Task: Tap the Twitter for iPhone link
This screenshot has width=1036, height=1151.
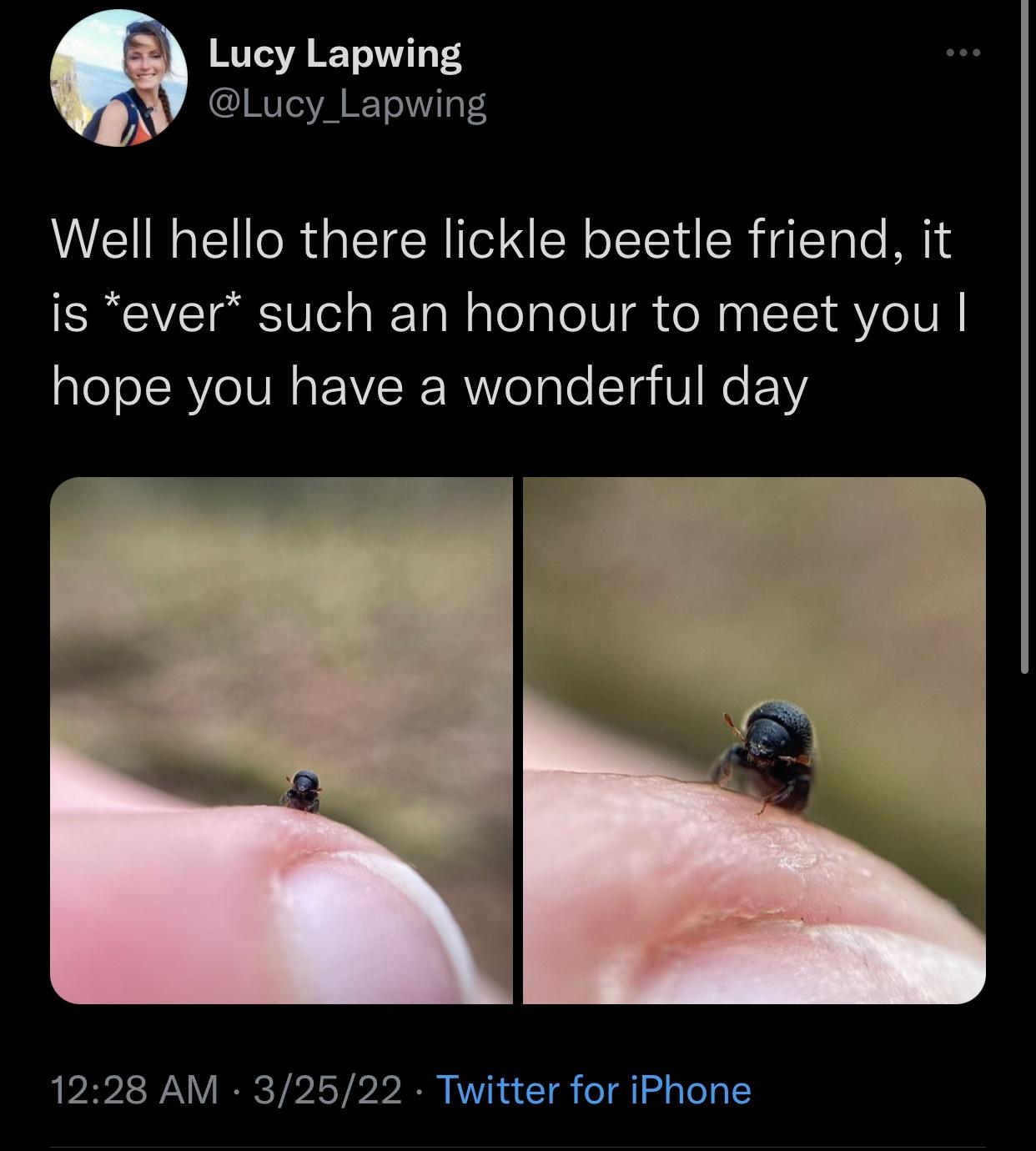Action: [593, 1089]
